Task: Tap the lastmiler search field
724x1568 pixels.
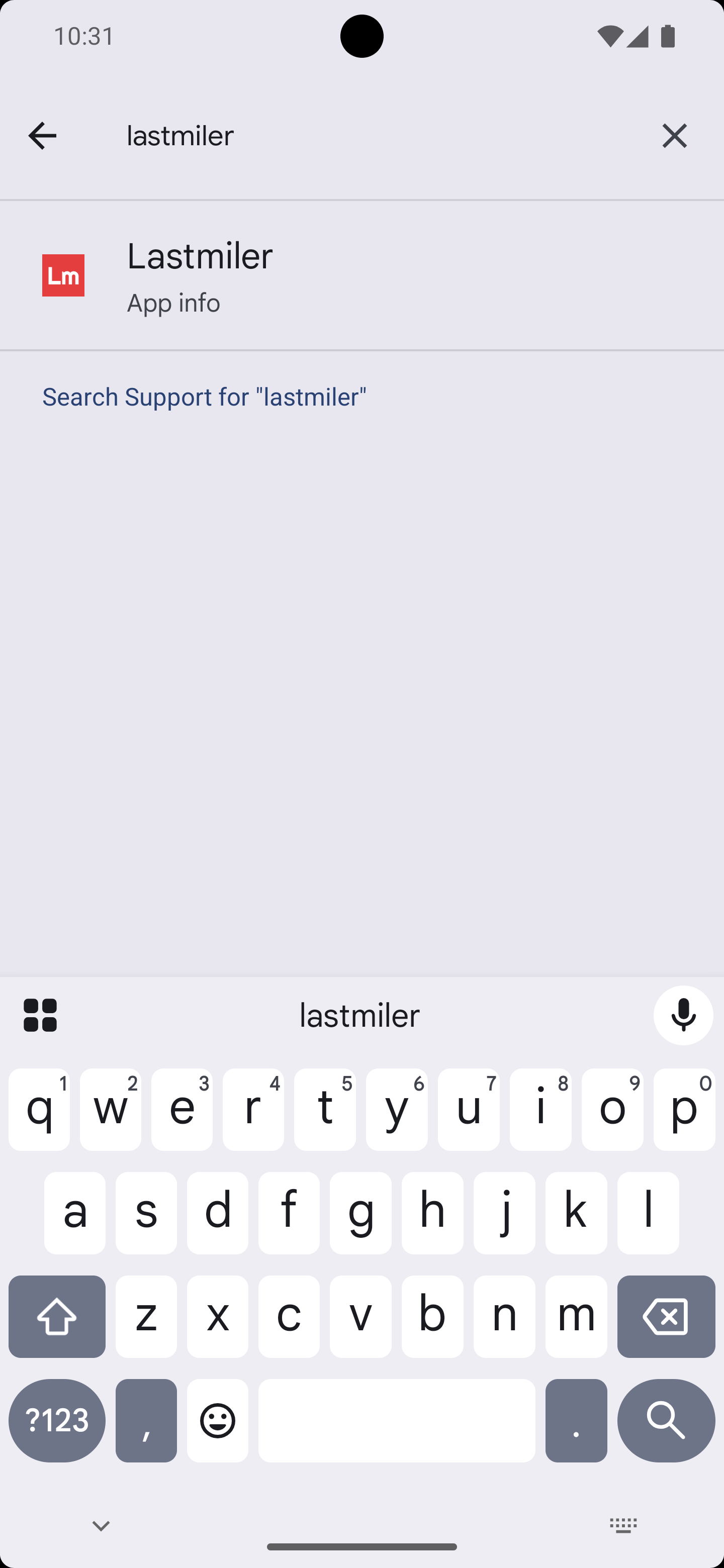Action: (x=378, y=136)
